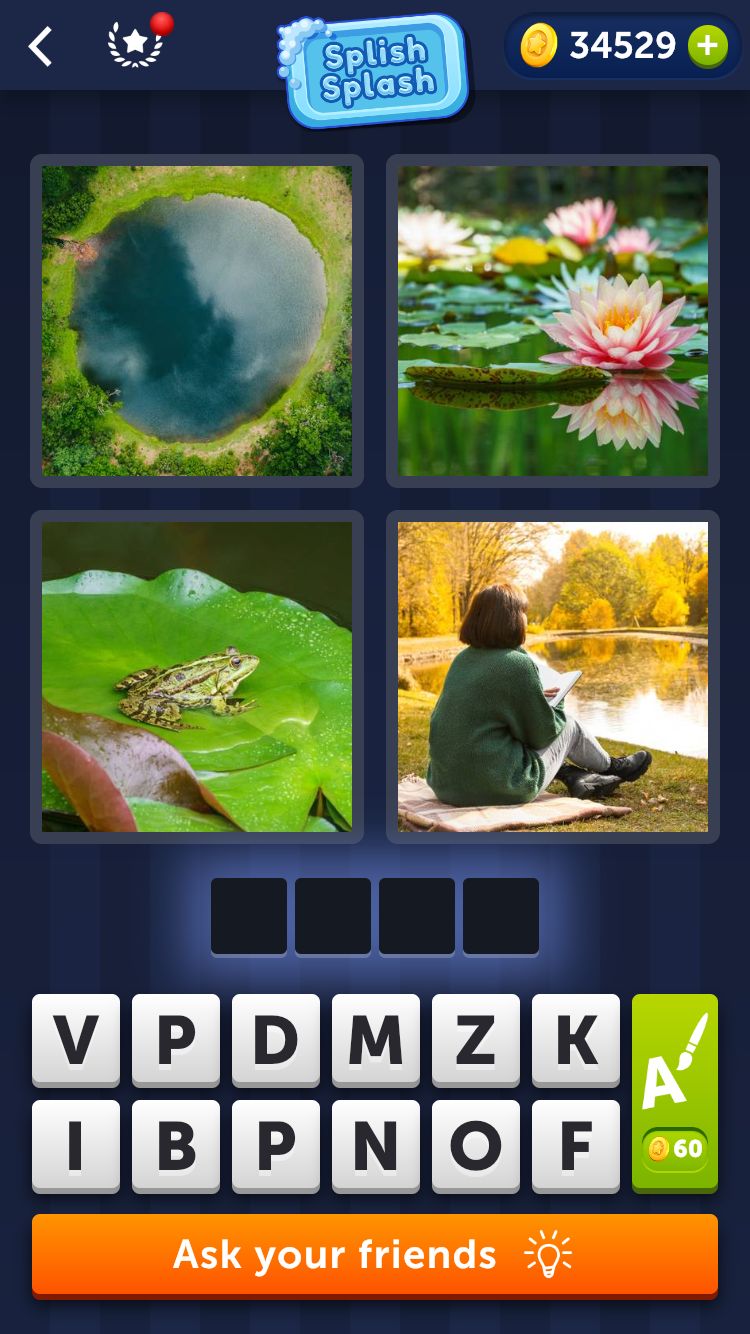Choose the letter F tile

[576, 1146]
